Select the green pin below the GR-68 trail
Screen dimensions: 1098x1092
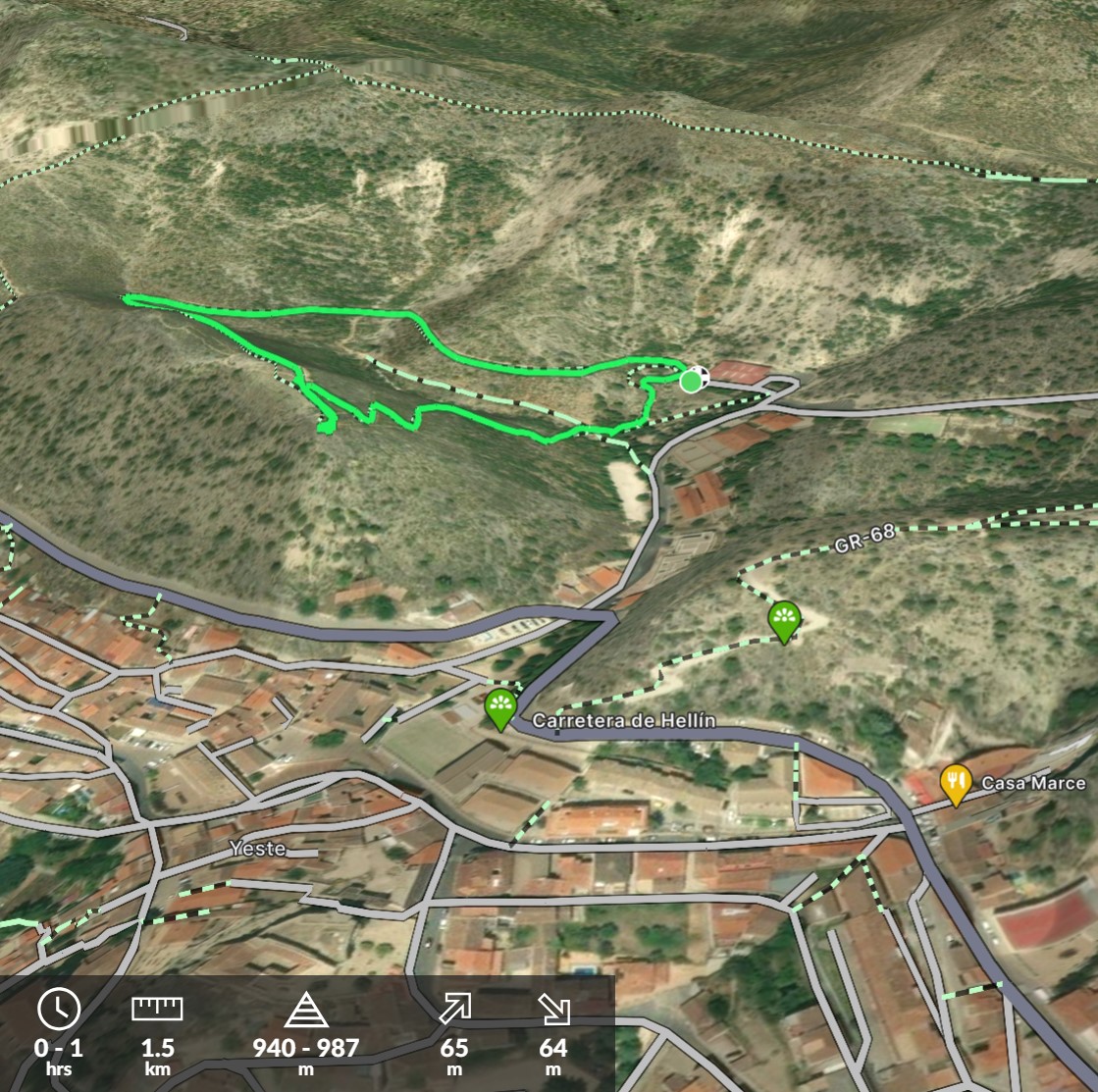784,619
